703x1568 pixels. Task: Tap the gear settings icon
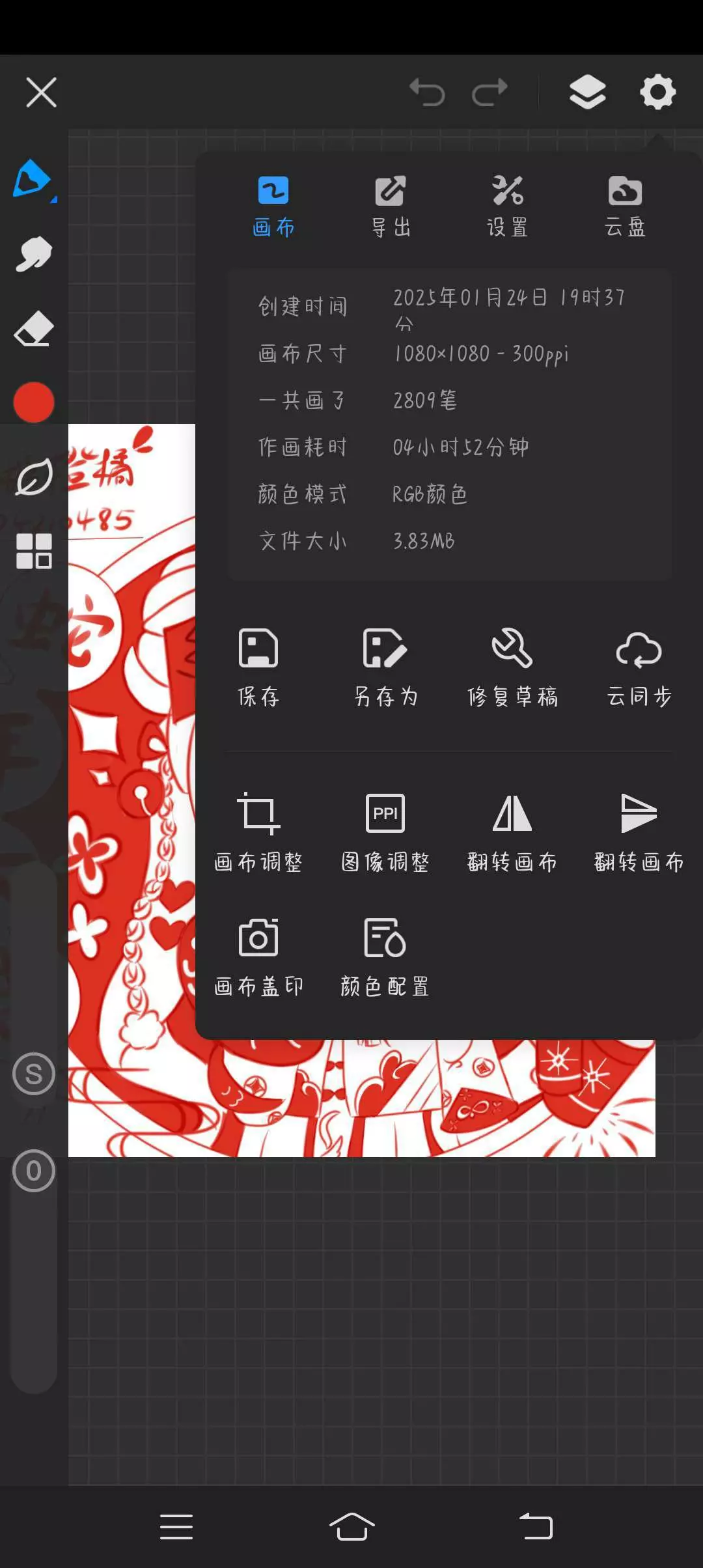[657, 92]
